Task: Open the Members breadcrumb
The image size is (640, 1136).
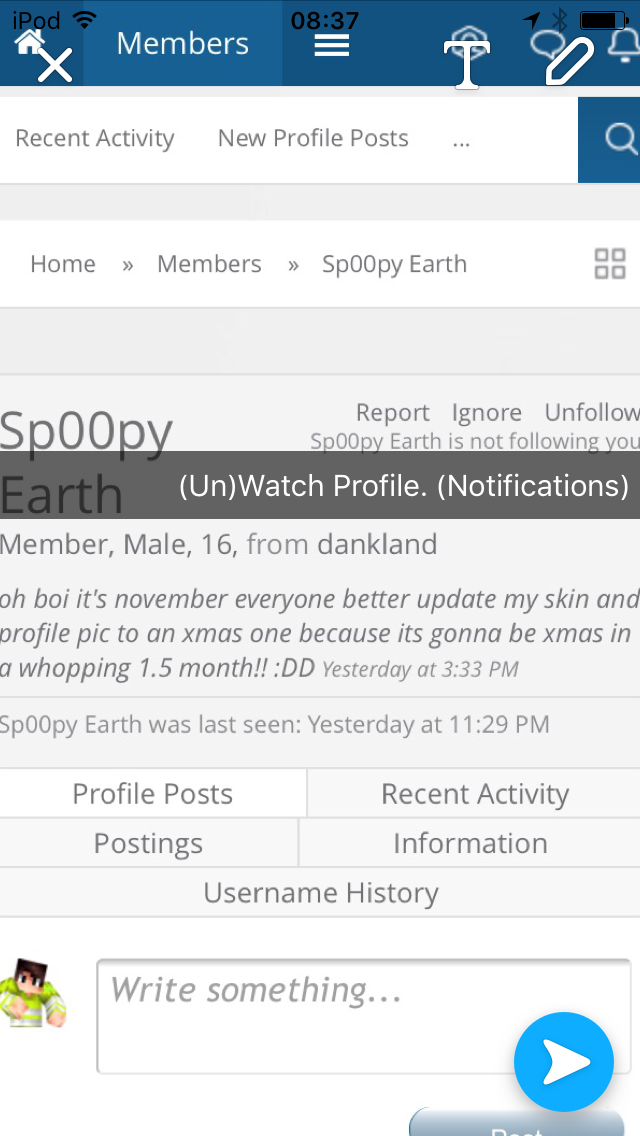Action: [x=209, y=264]
